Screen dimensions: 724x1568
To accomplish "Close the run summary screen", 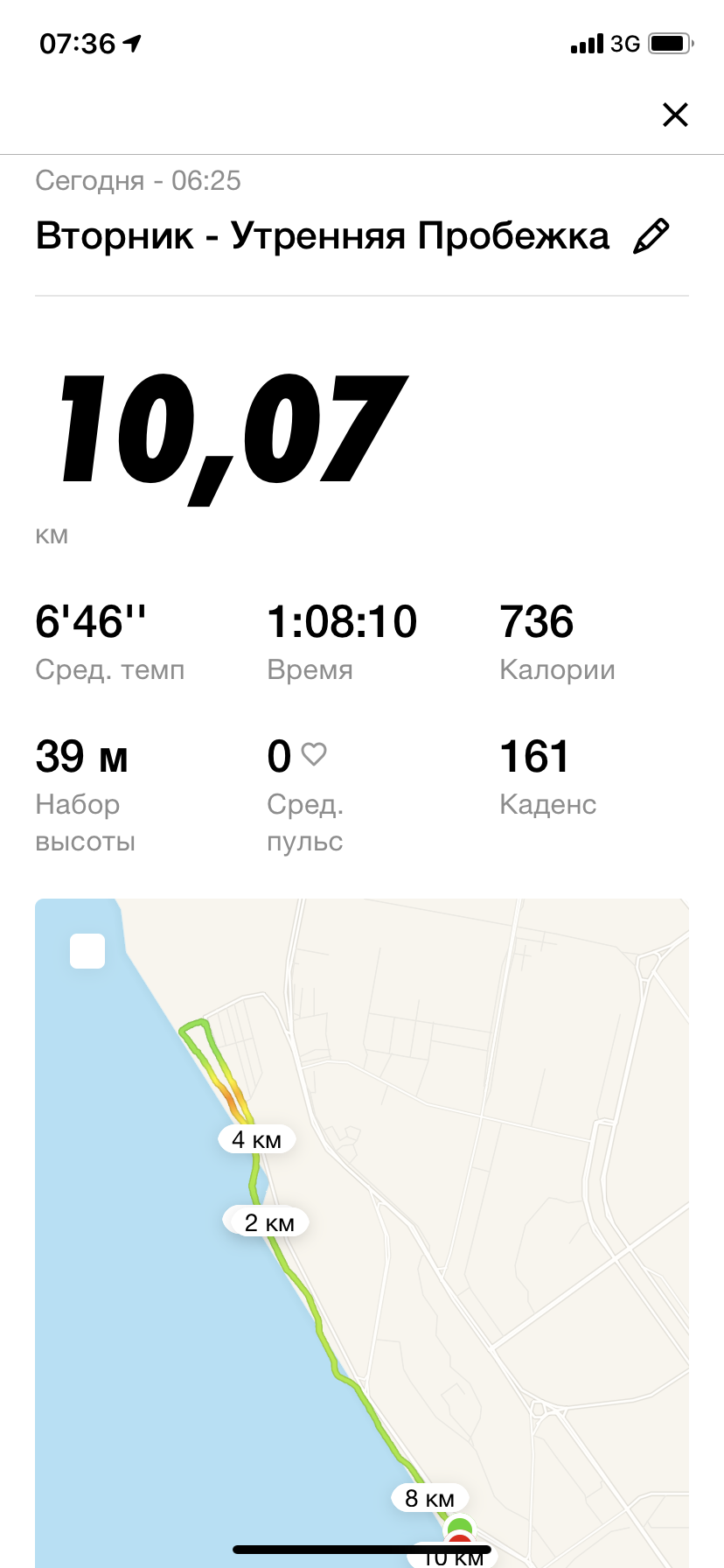I will point(675,115).
